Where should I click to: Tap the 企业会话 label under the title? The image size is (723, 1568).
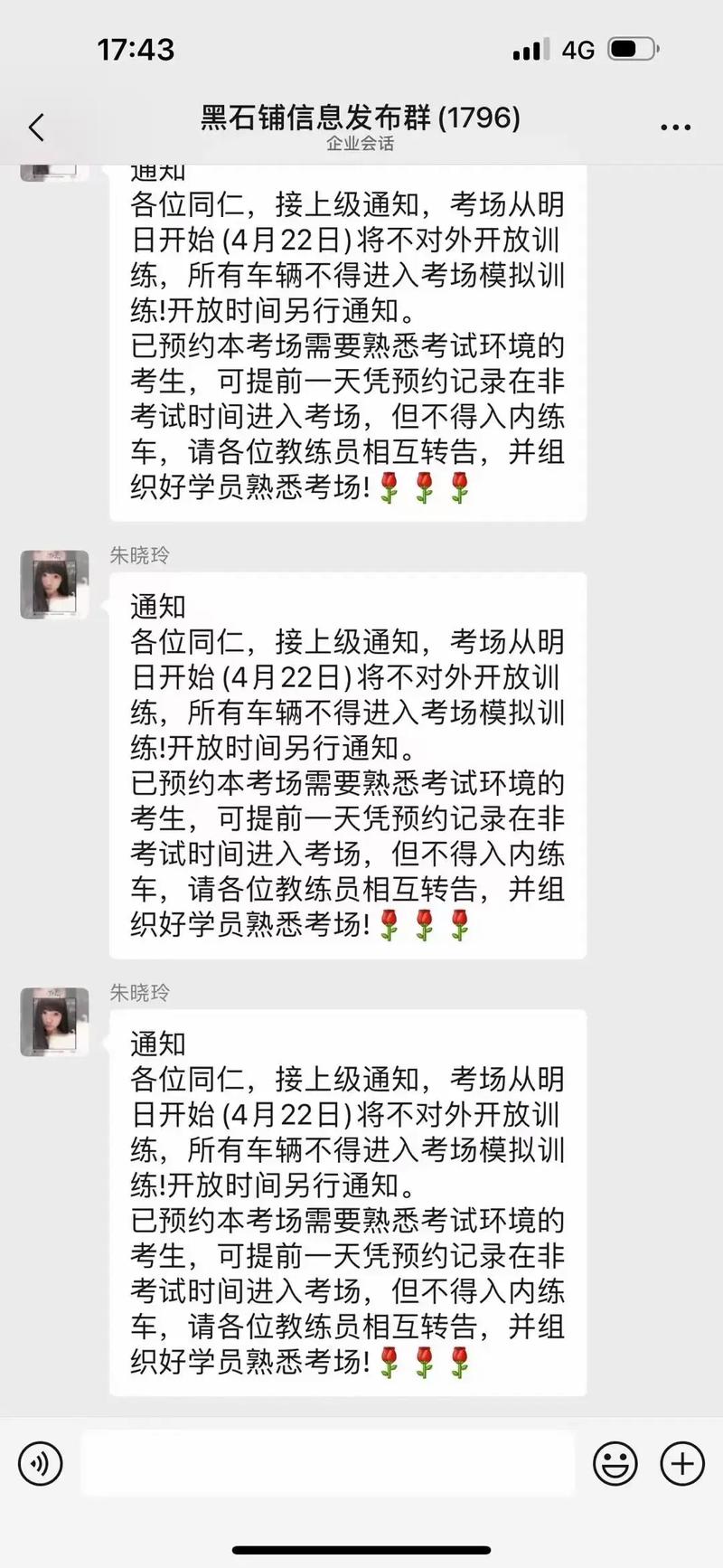[x=361, y=145]
